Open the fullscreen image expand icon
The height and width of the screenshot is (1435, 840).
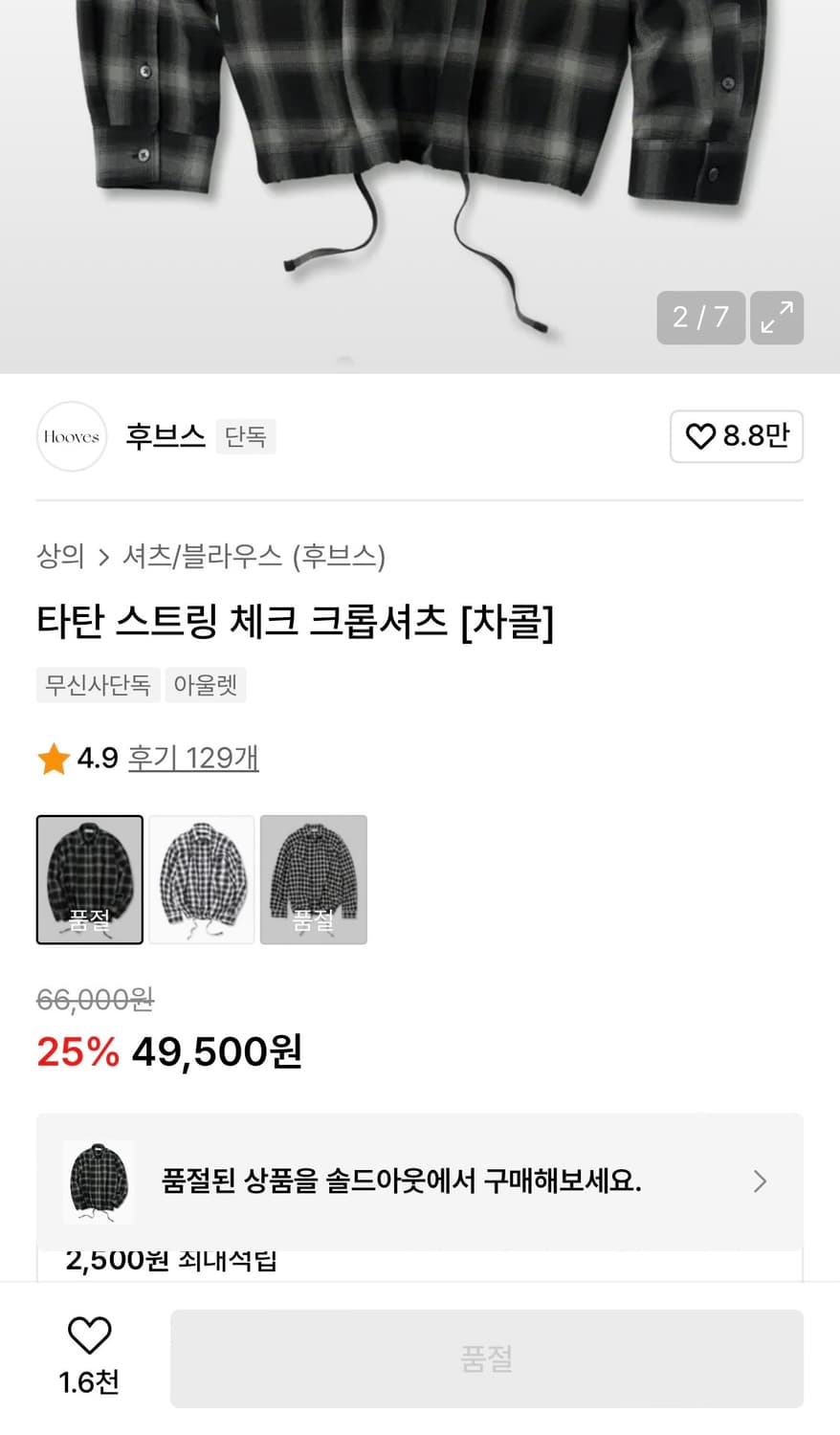point(776,318)
